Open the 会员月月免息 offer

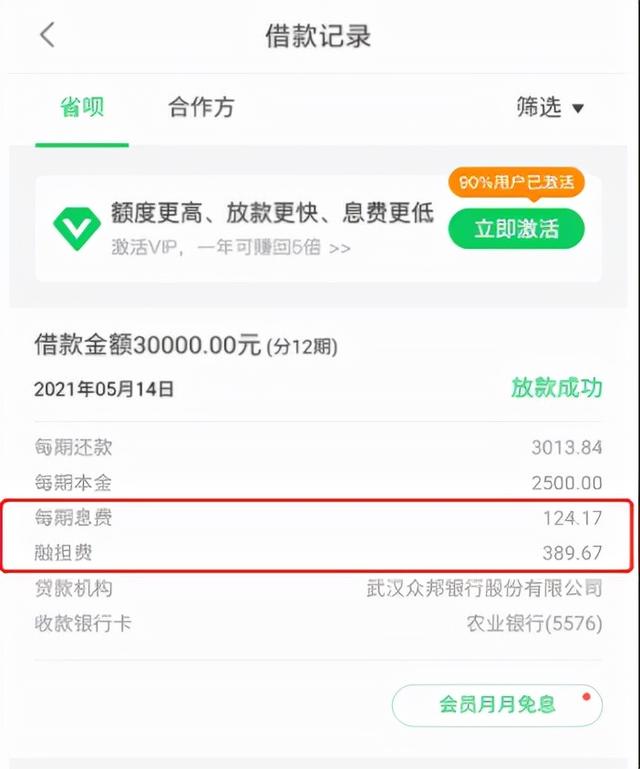pos(497,704)
